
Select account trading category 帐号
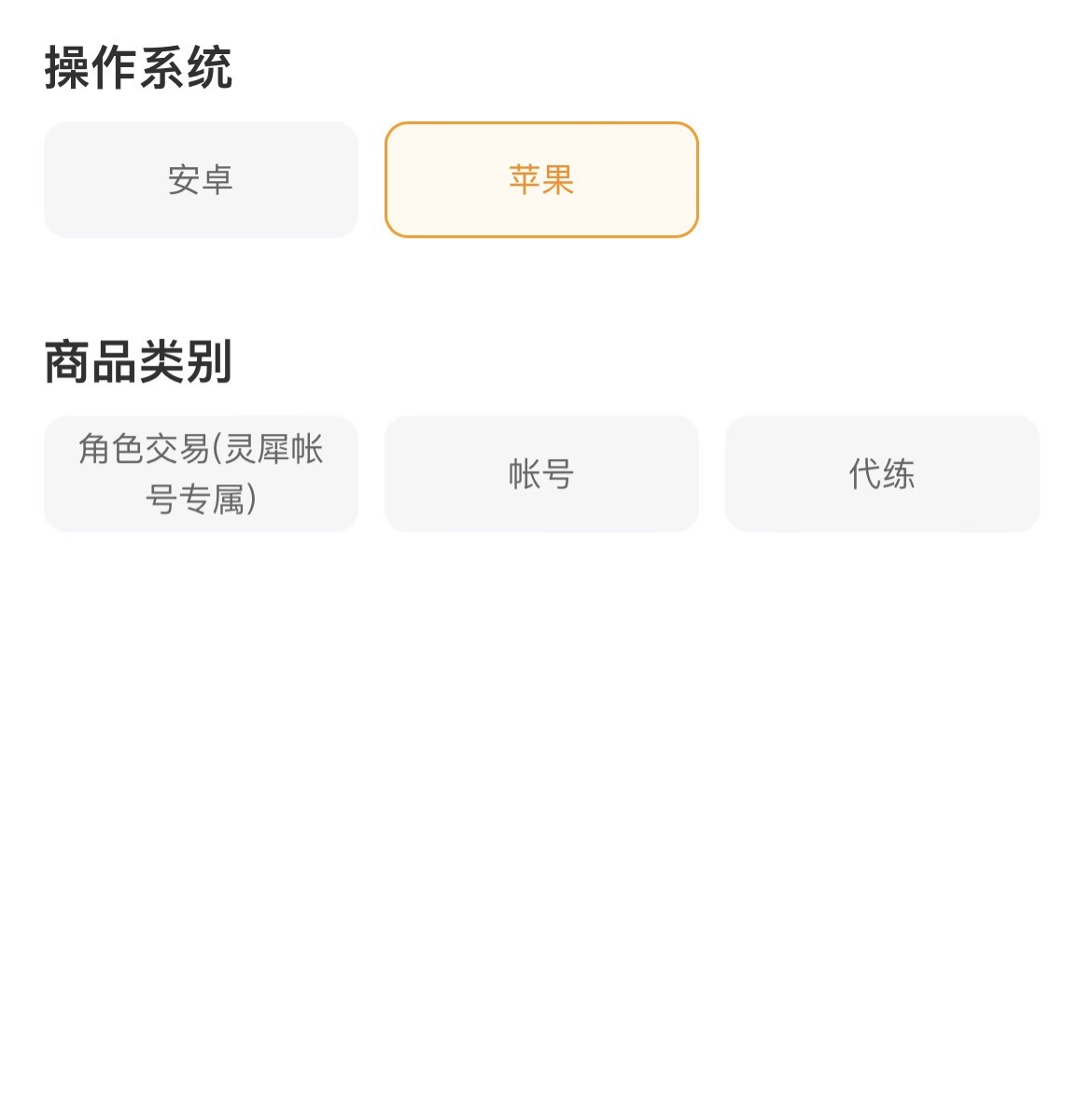(x=541, y=474)
